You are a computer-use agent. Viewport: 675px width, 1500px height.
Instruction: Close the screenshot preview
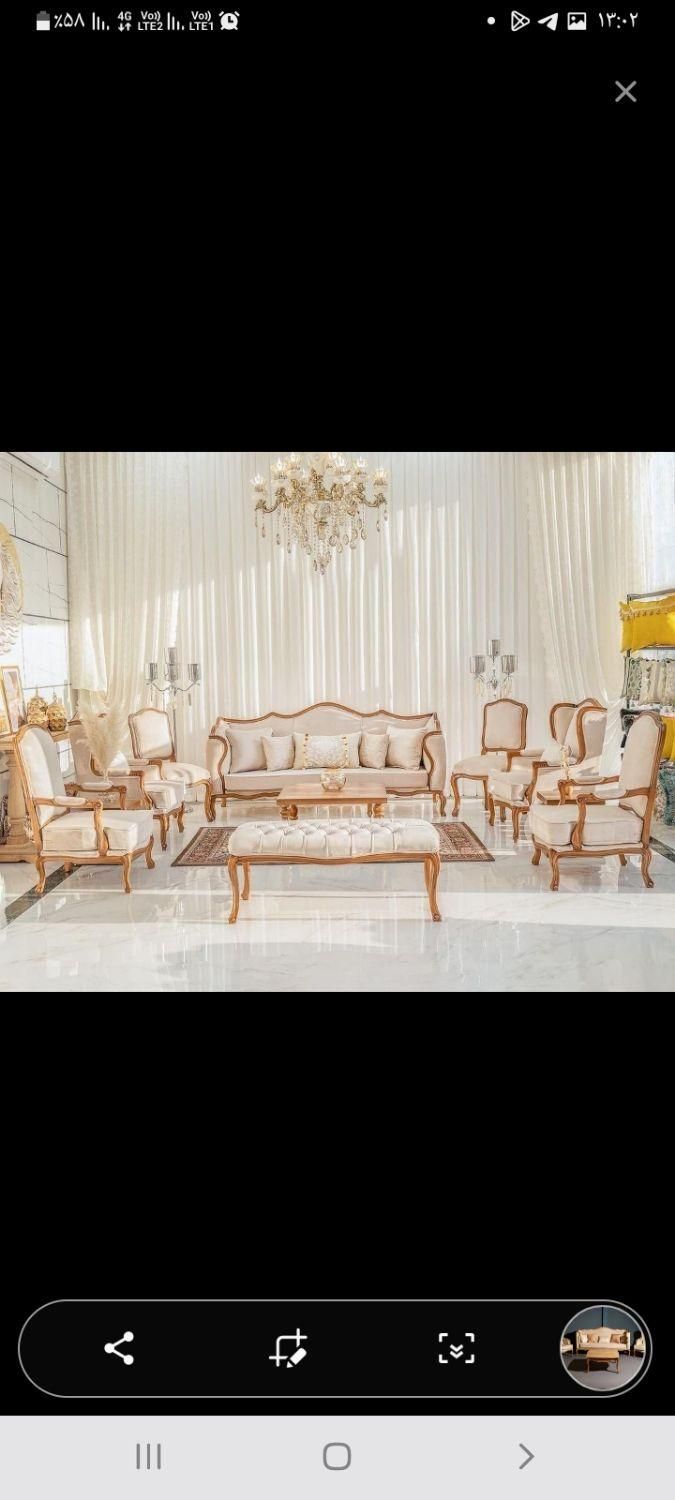pos(625,92)
